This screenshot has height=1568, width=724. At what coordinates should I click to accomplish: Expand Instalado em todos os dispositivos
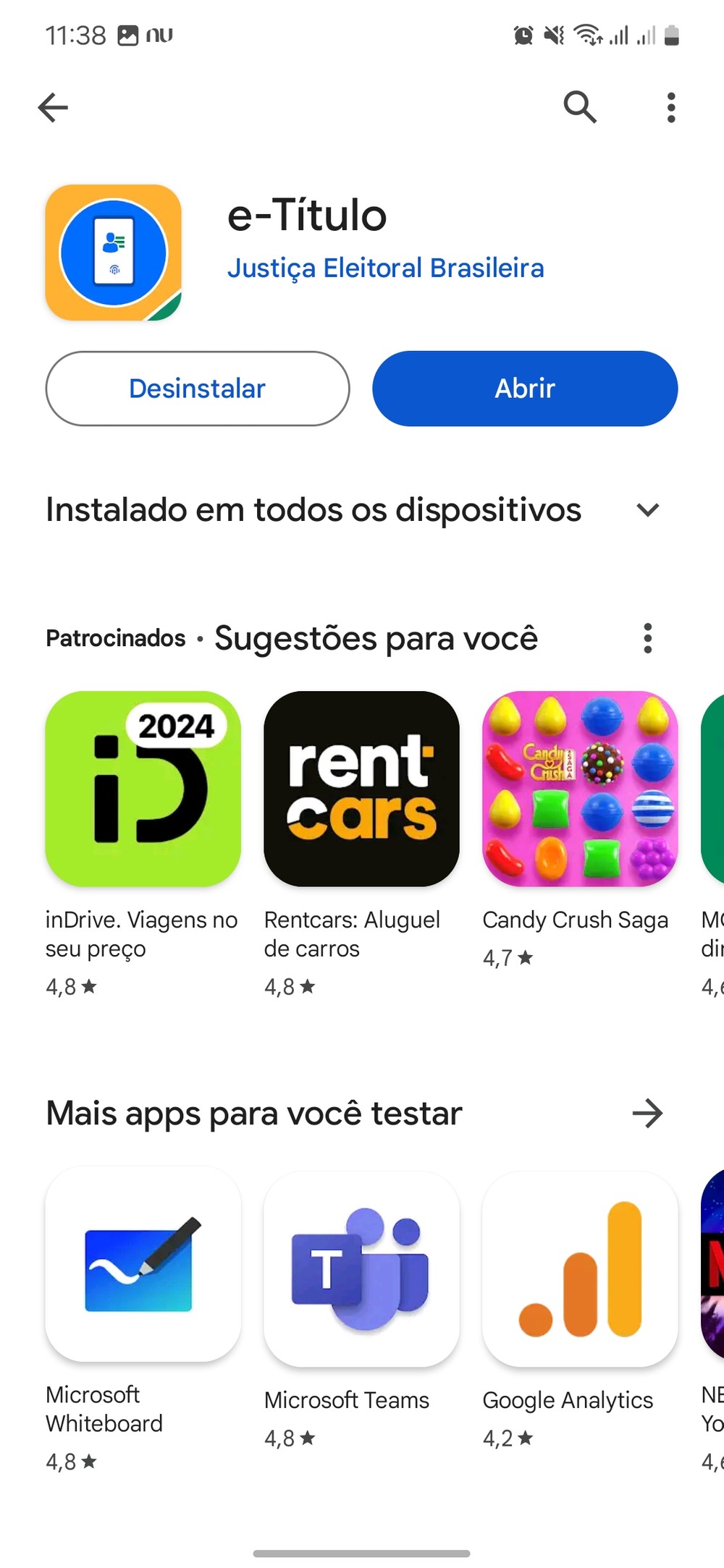point(647,510)
